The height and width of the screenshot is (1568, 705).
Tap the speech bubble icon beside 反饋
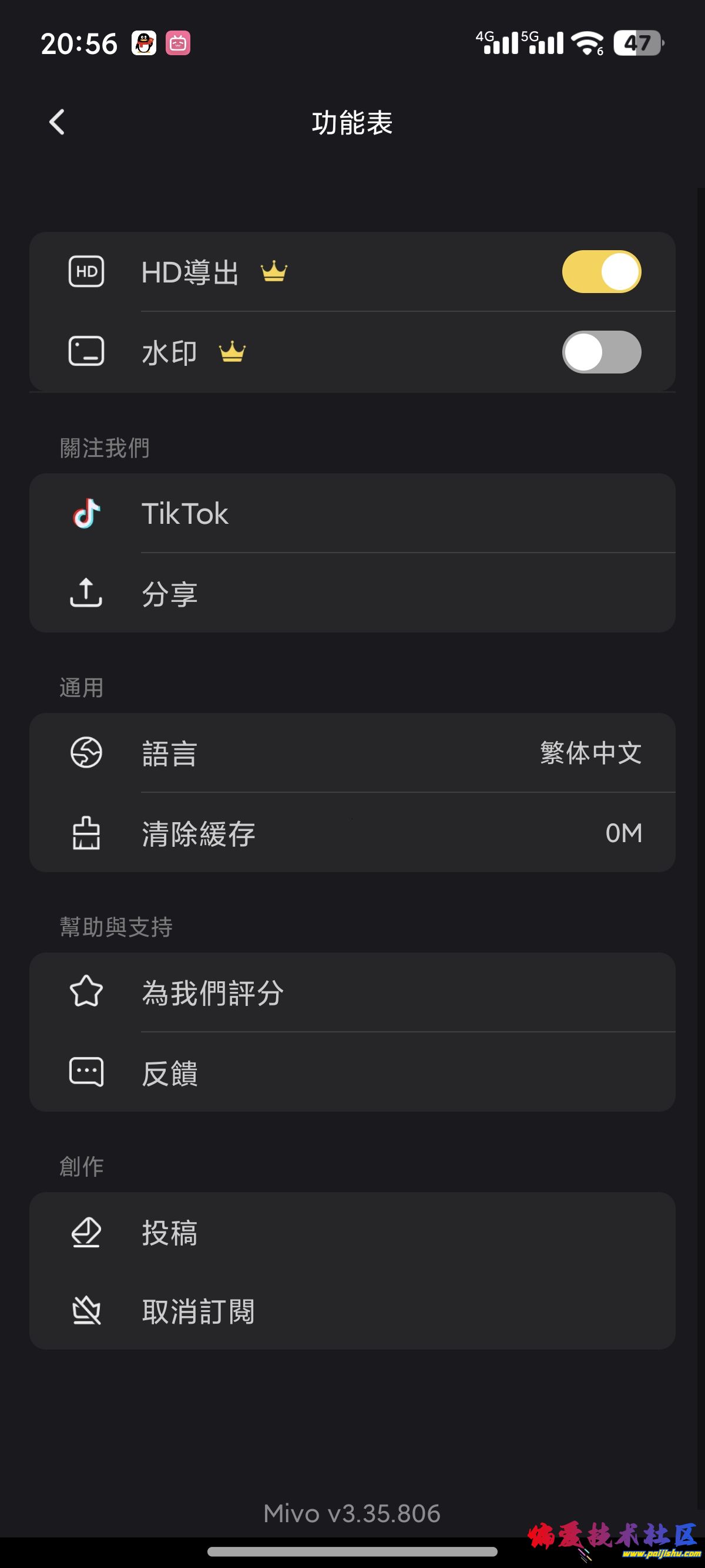click(x=86, y=1072)
